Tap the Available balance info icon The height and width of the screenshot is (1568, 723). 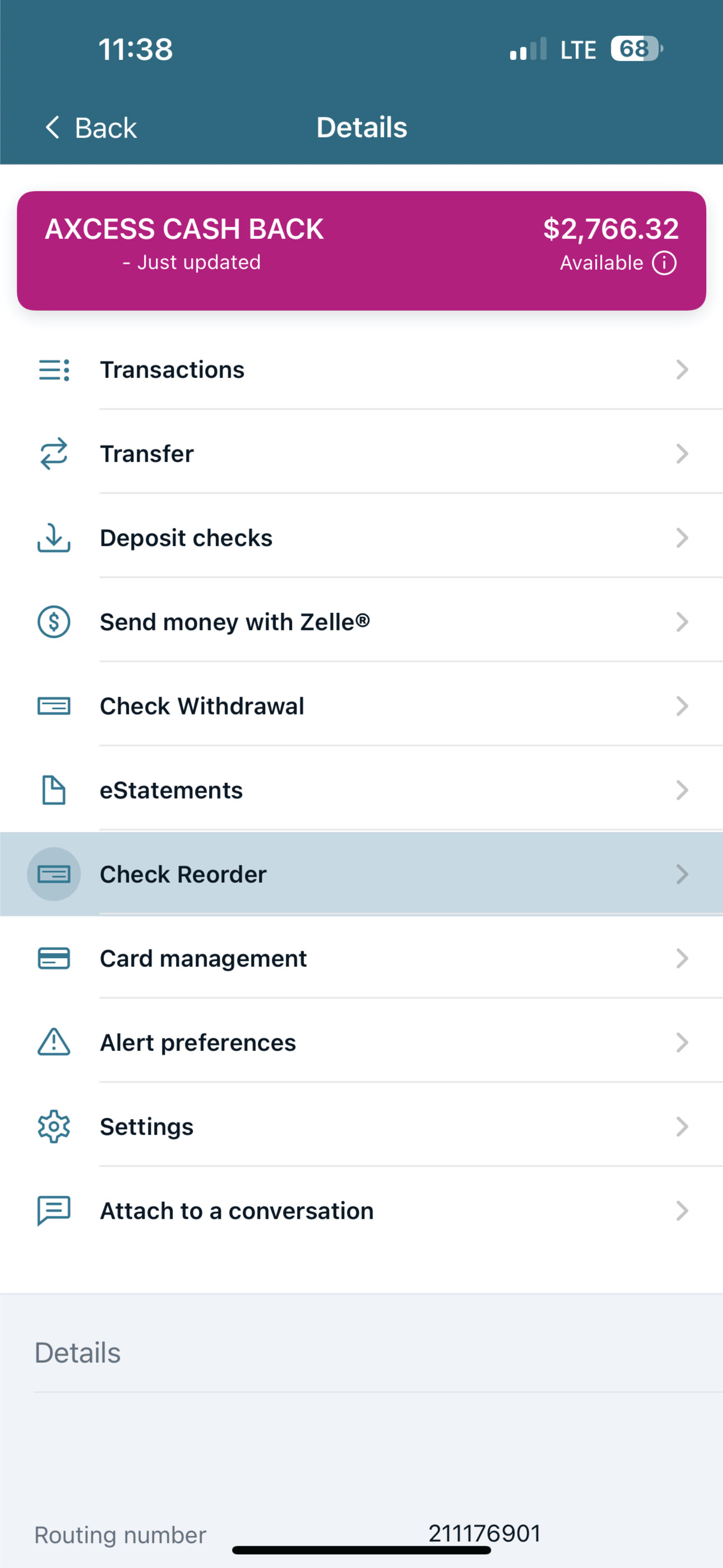point(664,263)
